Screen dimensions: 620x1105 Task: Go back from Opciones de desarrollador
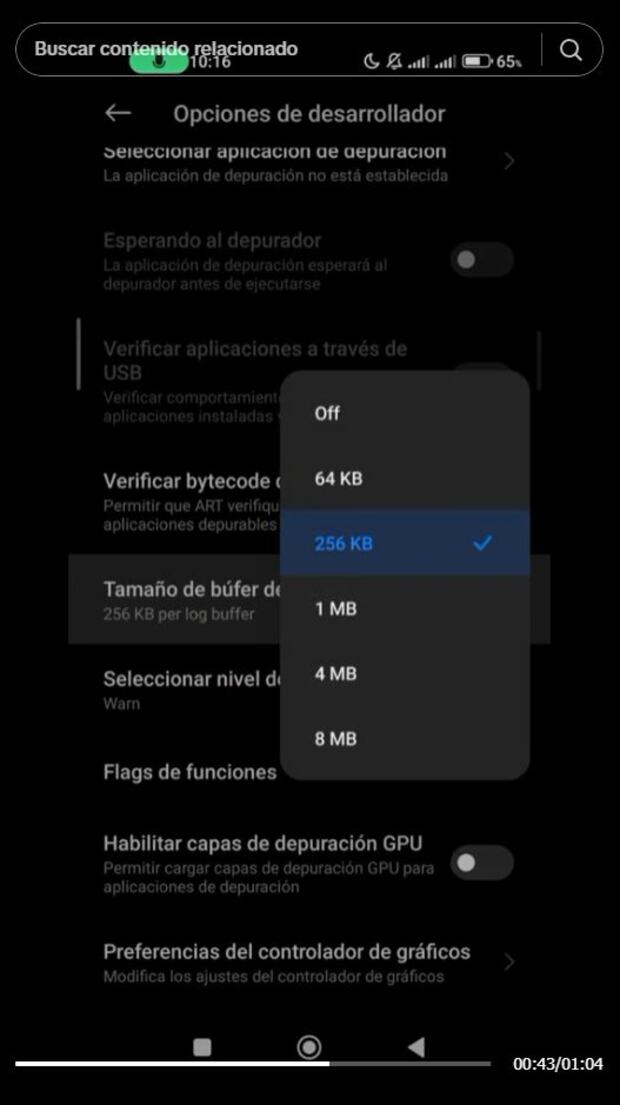coord(118,113)
